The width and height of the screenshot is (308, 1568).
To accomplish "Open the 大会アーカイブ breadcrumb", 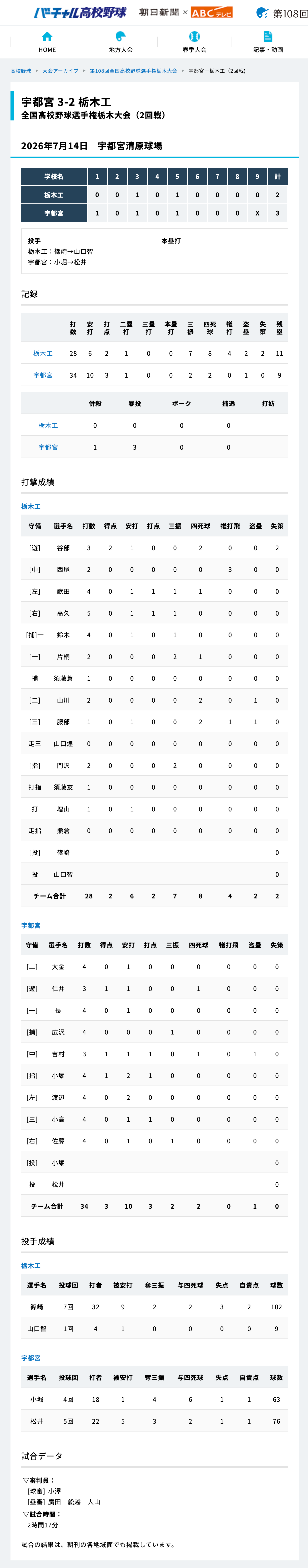I will [60, 71].
